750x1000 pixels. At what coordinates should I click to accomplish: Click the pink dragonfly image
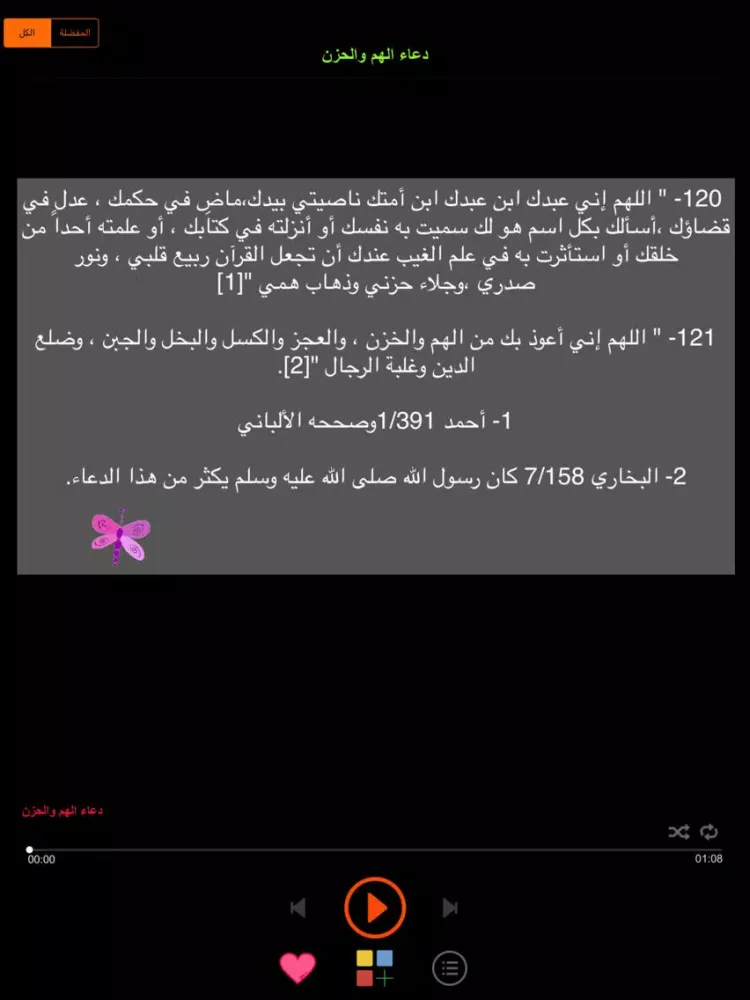(120, 537)
